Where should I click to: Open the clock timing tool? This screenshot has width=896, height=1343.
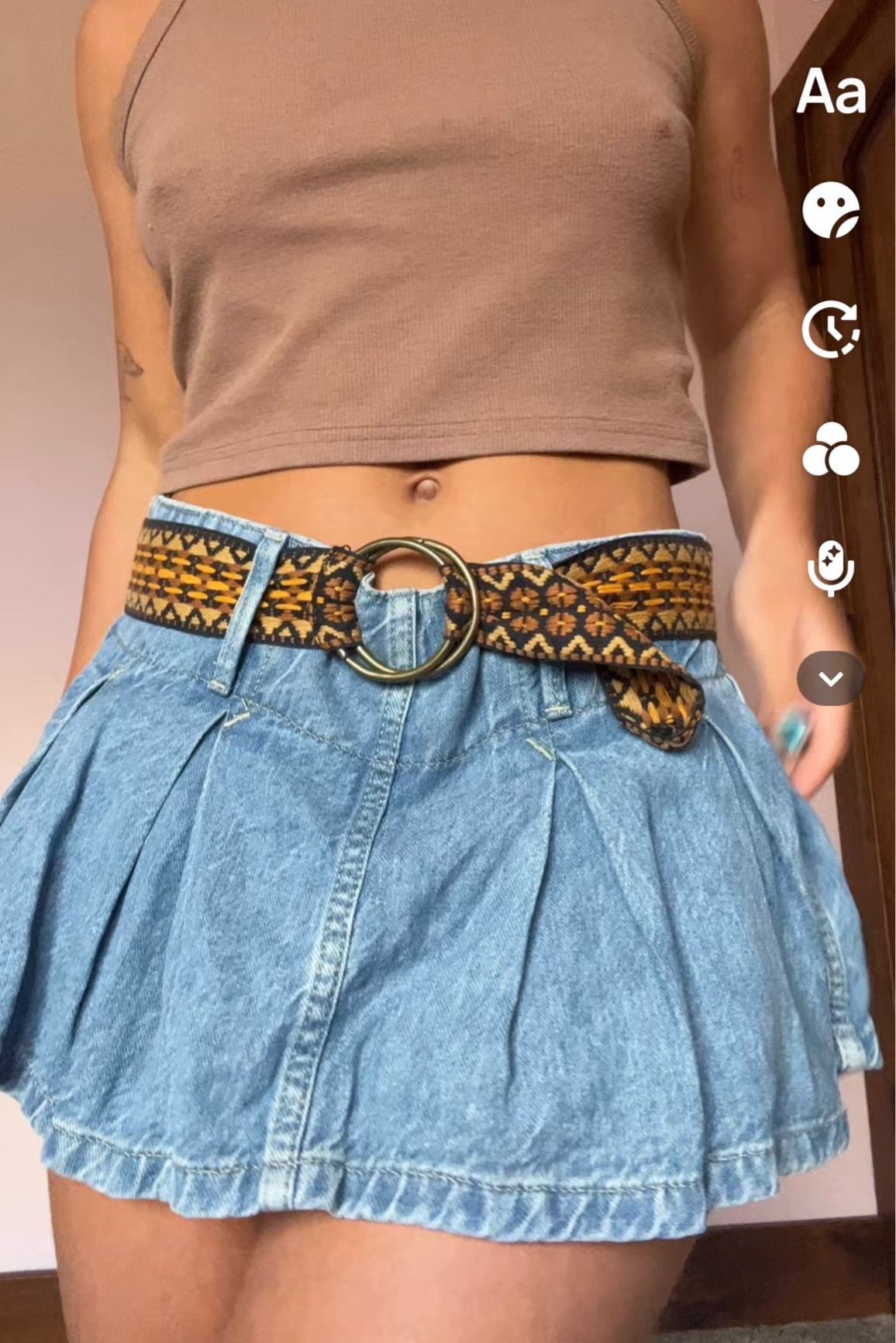click(x=830, y=329)
